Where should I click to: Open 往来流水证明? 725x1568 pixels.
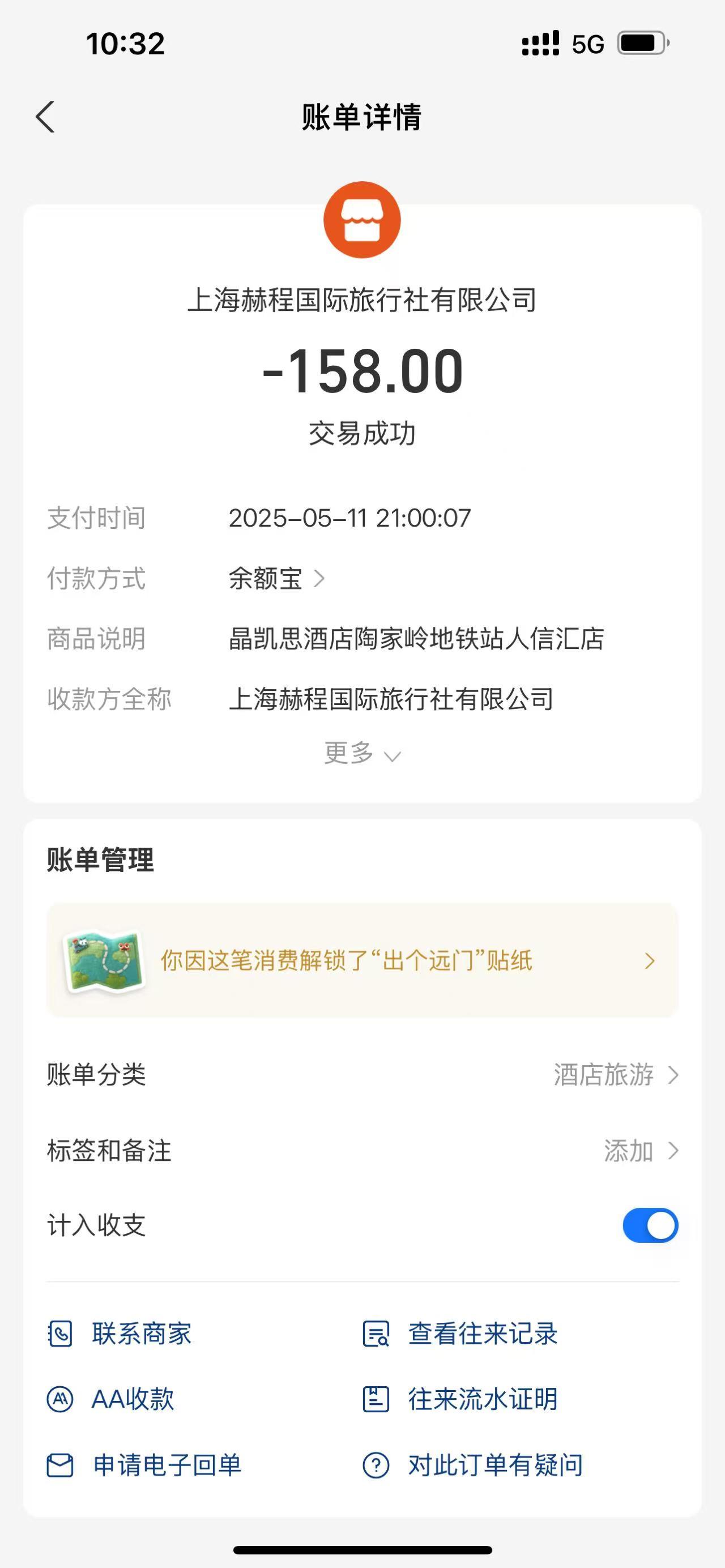click(461, 1399)
